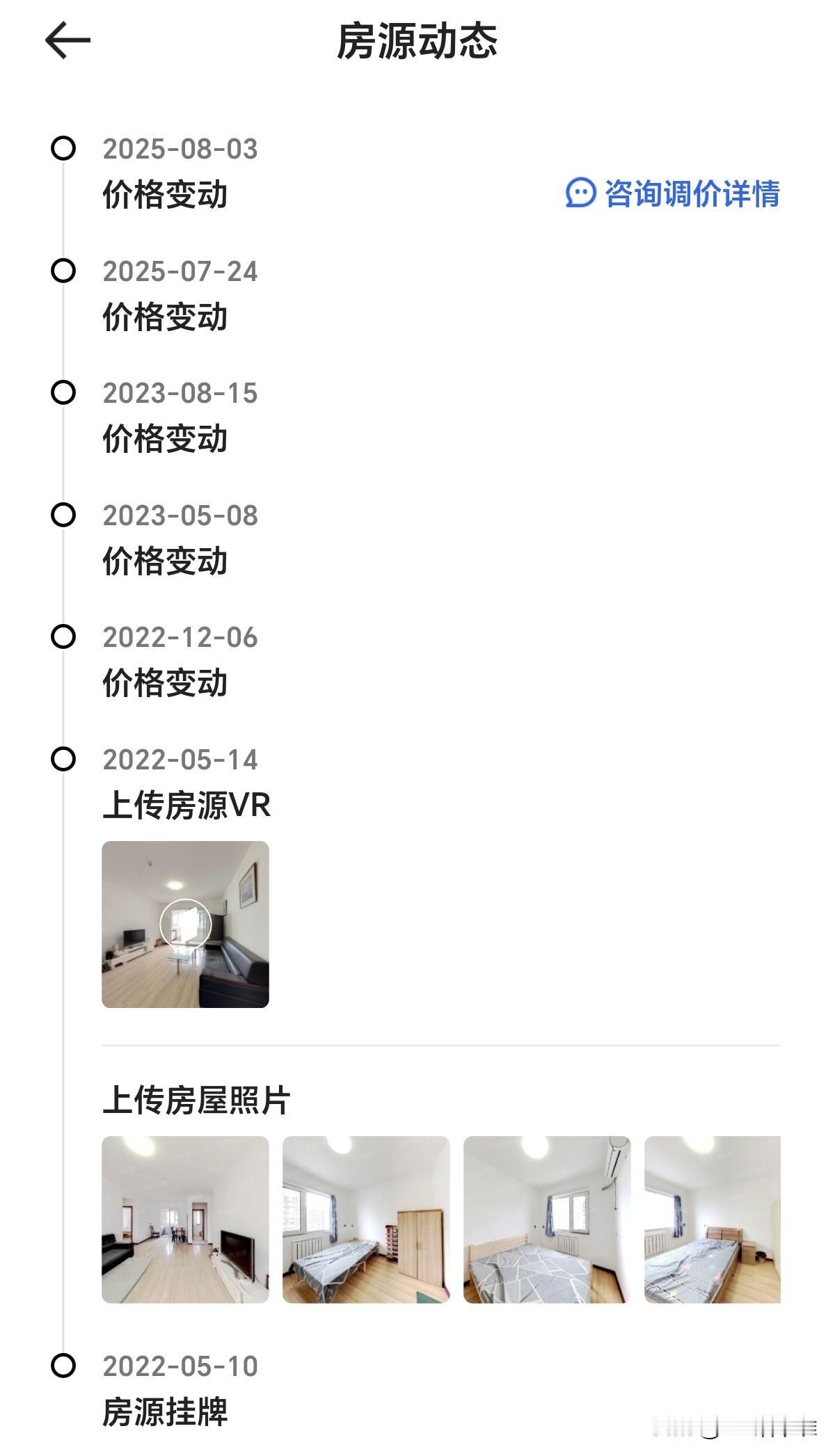The width and height of the screenshot is (835, 1456).
Task: Click the 上传房源VR entry text
Action: 189,804
